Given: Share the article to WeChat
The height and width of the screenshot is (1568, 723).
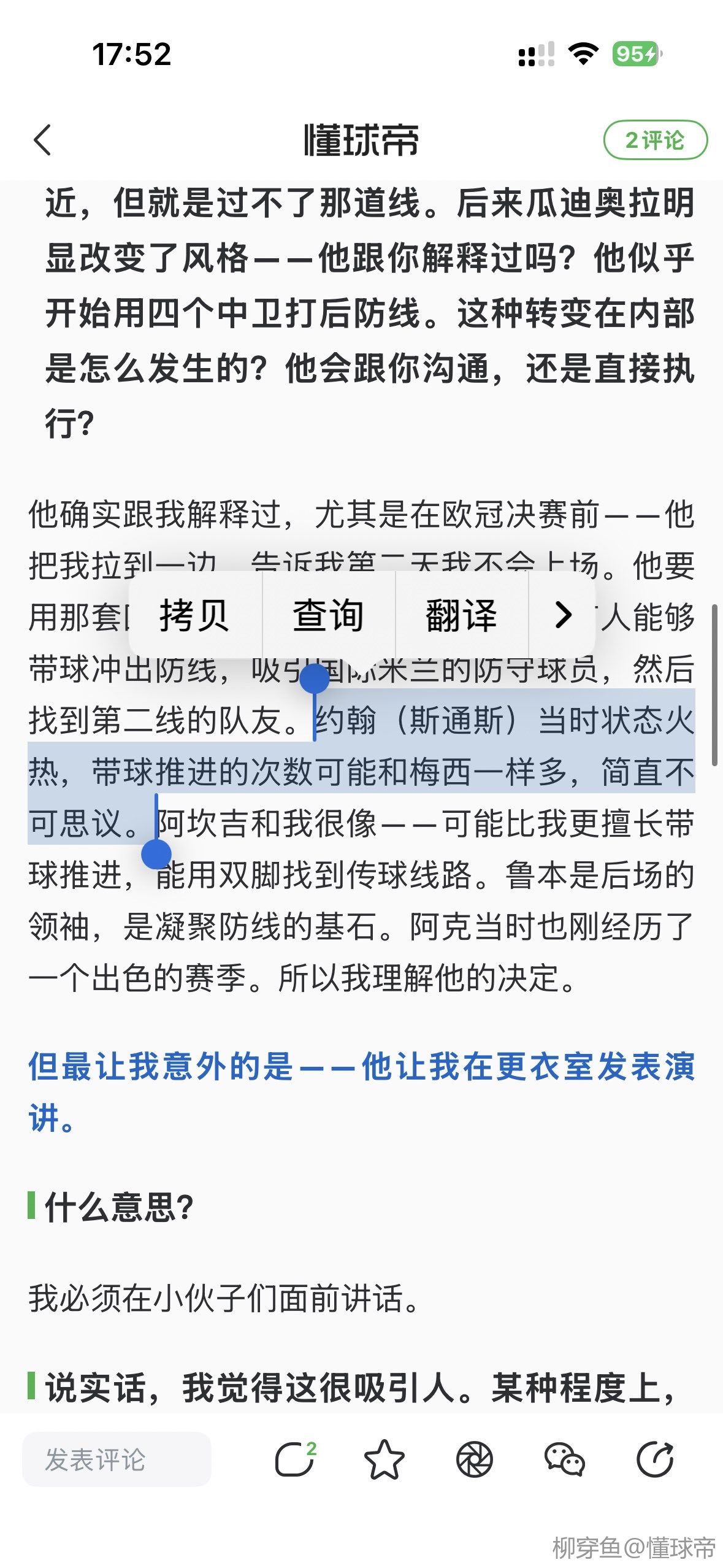Looking at the screenshot, I should coord(564,1459).
